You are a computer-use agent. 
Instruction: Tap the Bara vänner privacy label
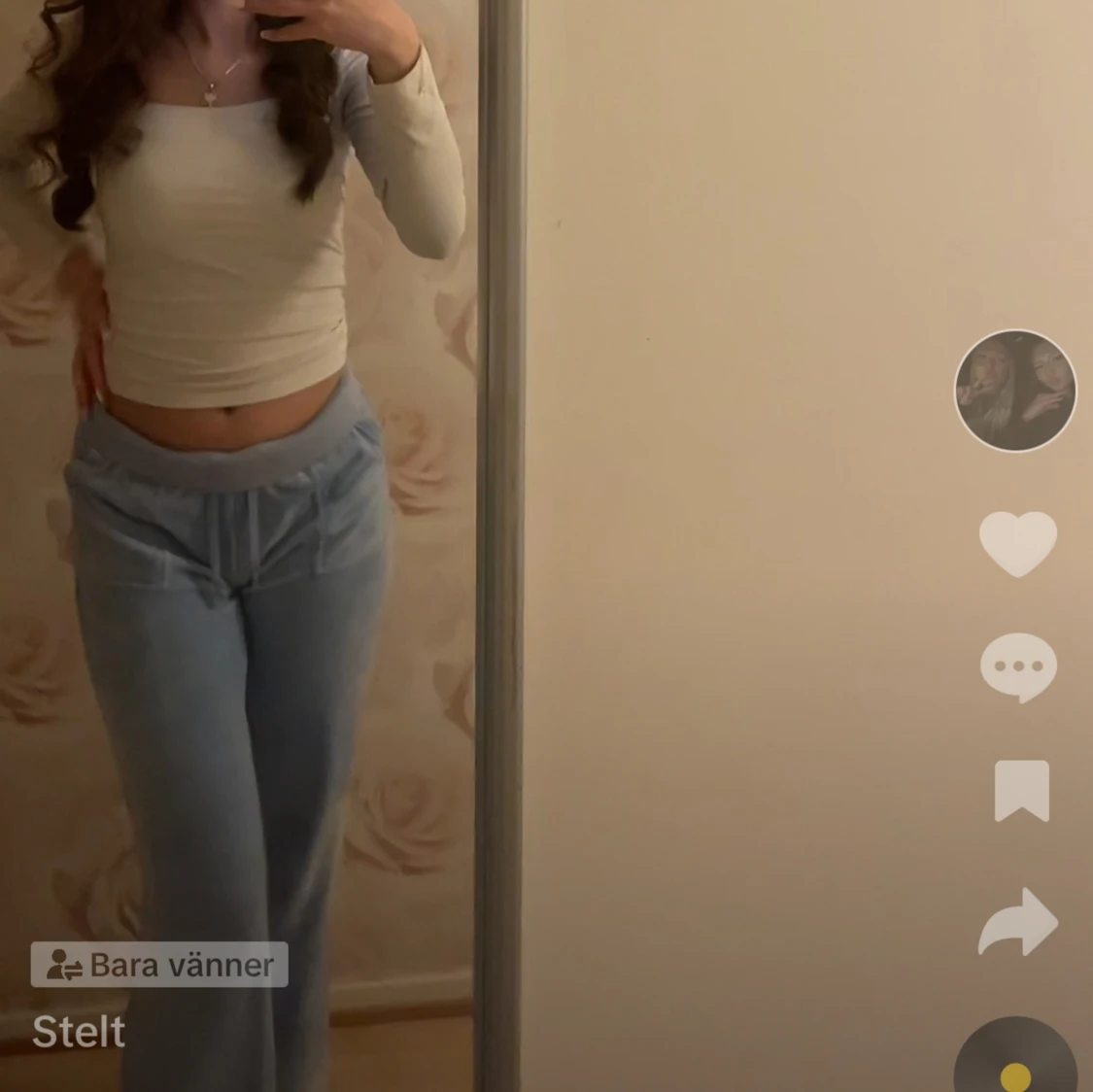[x=159, y=965]
